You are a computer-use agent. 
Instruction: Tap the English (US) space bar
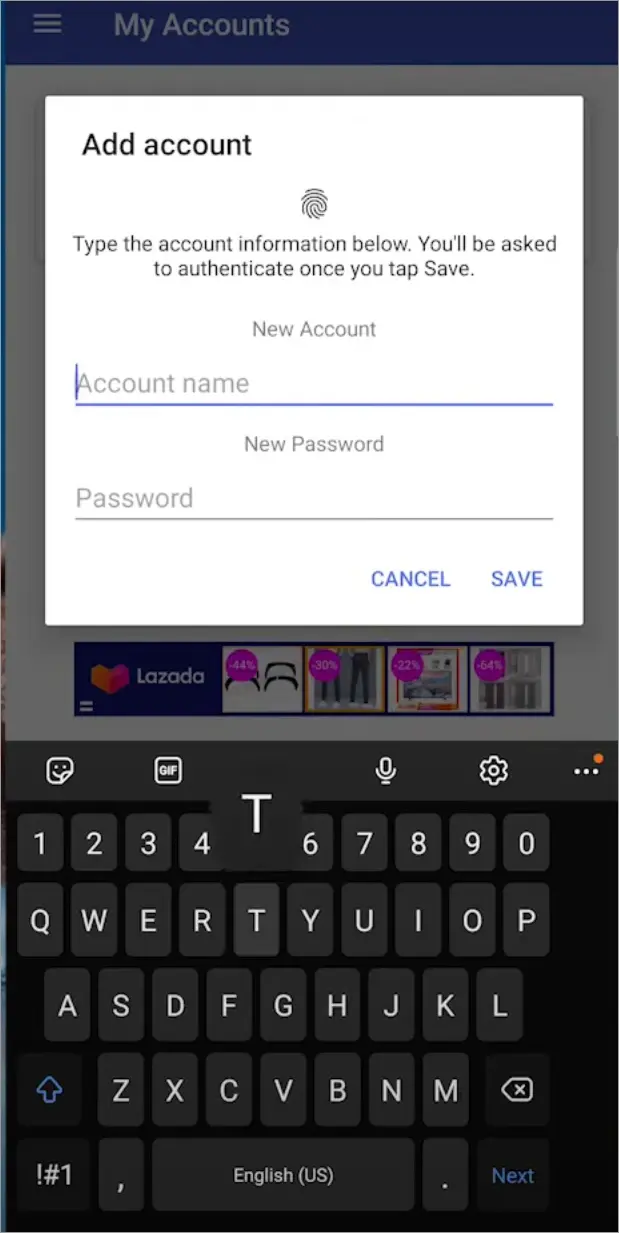283,1175
